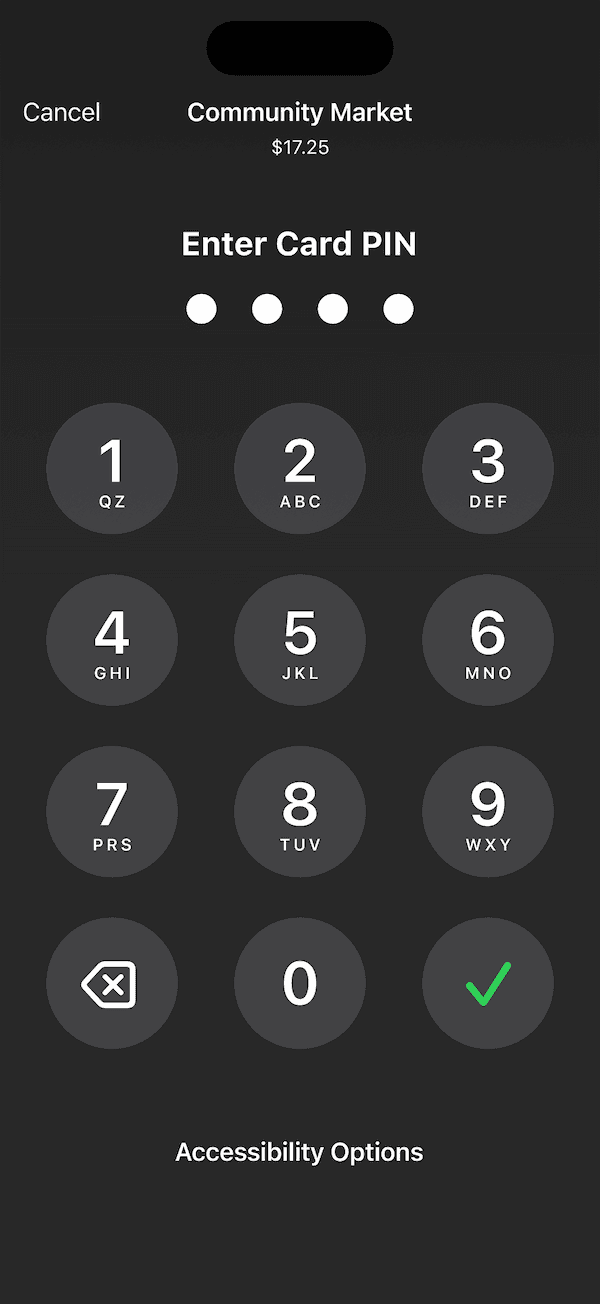Viewport: 600px width, 1304px height.
Task: Enter digit 7 on the keypad
Action: 112,811
